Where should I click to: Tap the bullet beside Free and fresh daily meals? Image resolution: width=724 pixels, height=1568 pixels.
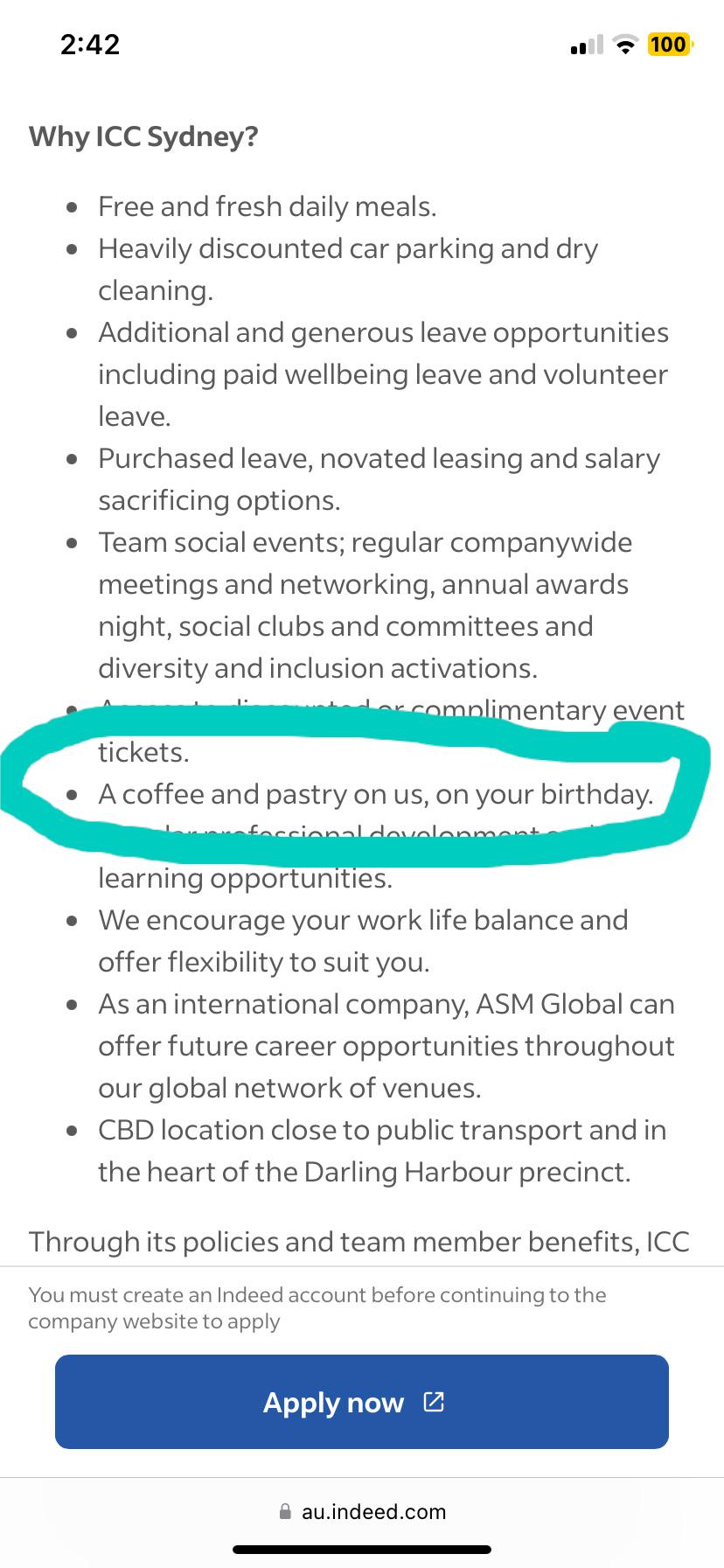click(72, 207)
